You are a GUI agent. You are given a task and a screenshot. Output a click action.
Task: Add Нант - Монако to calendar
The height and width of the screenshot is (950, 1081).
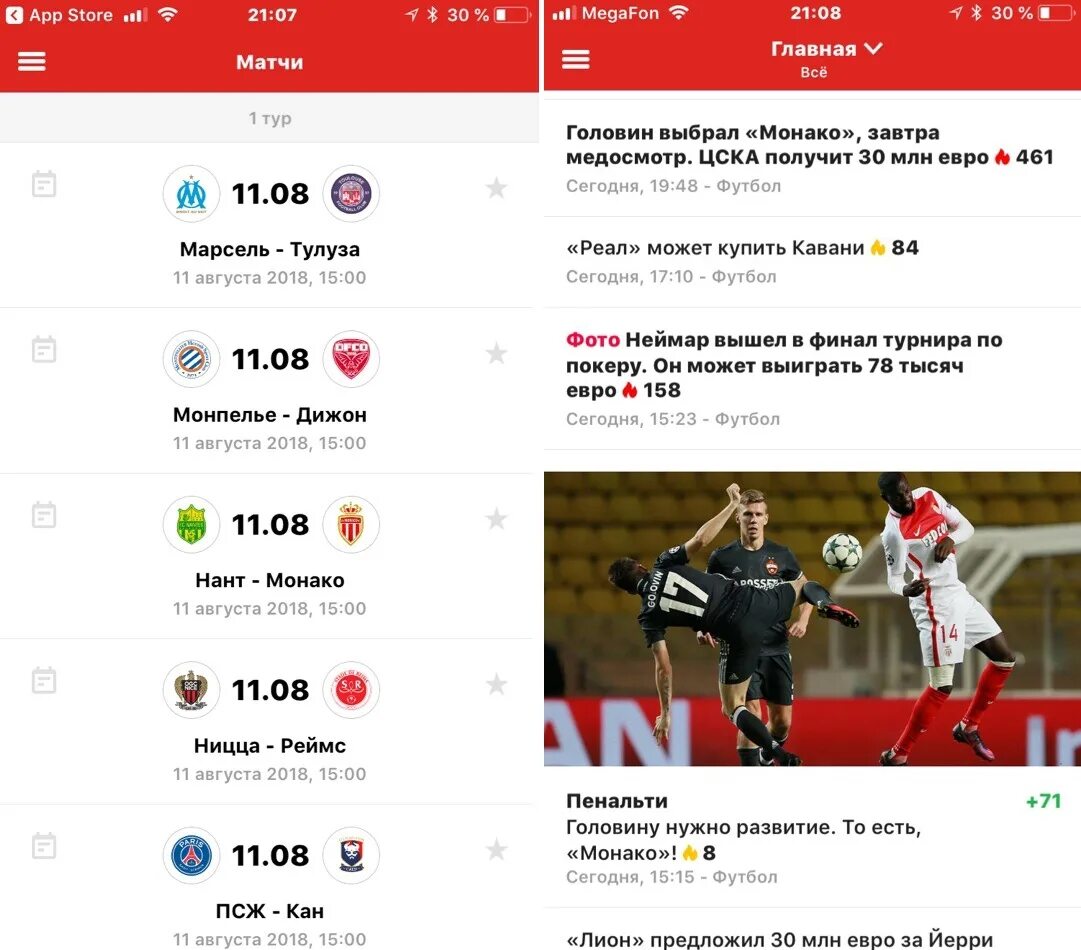[x=44, y=516]
